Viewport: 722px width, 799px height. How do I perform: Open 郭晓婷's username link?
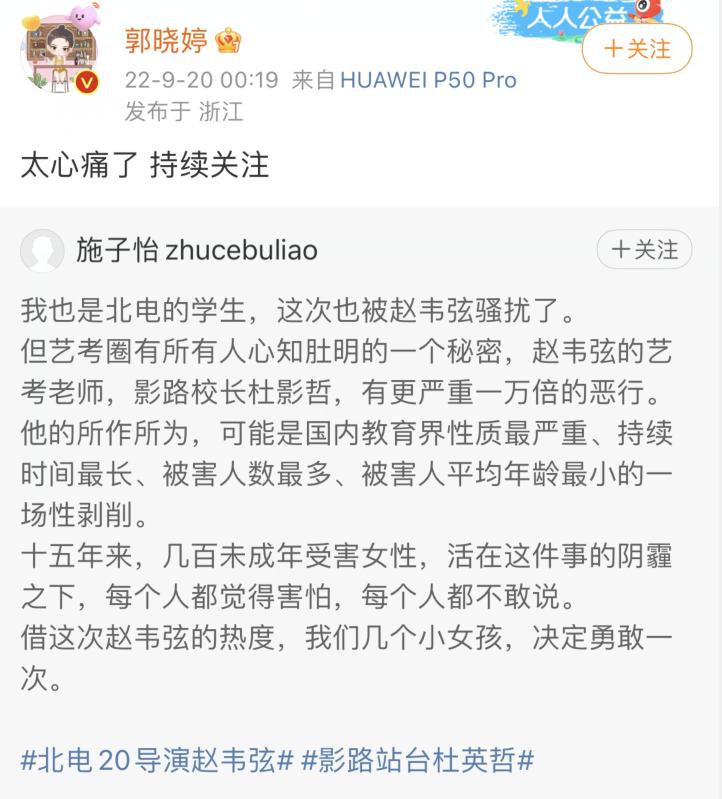tap(166, 41)
